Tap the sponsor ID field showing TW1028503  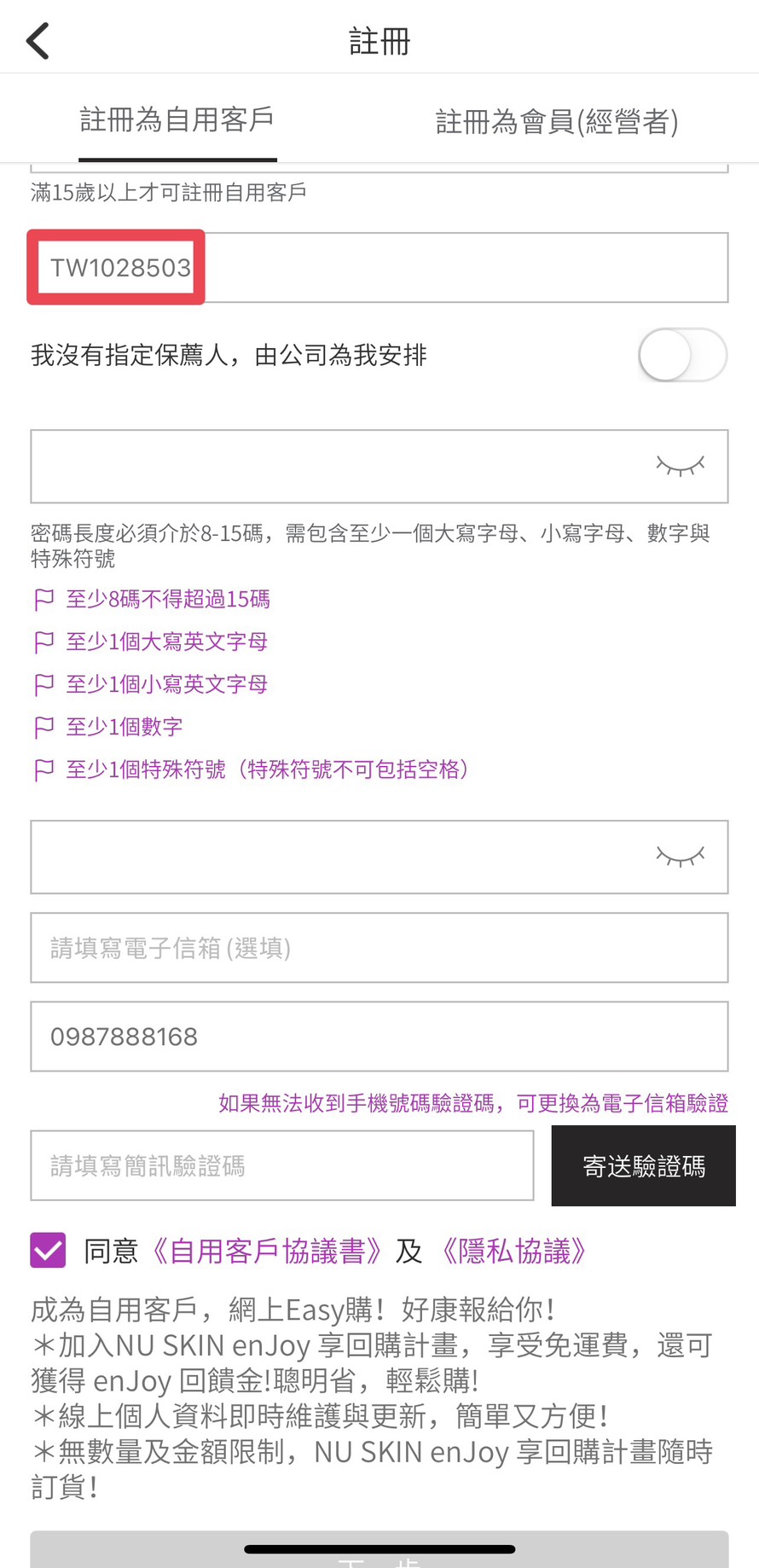tap(379, 267)
